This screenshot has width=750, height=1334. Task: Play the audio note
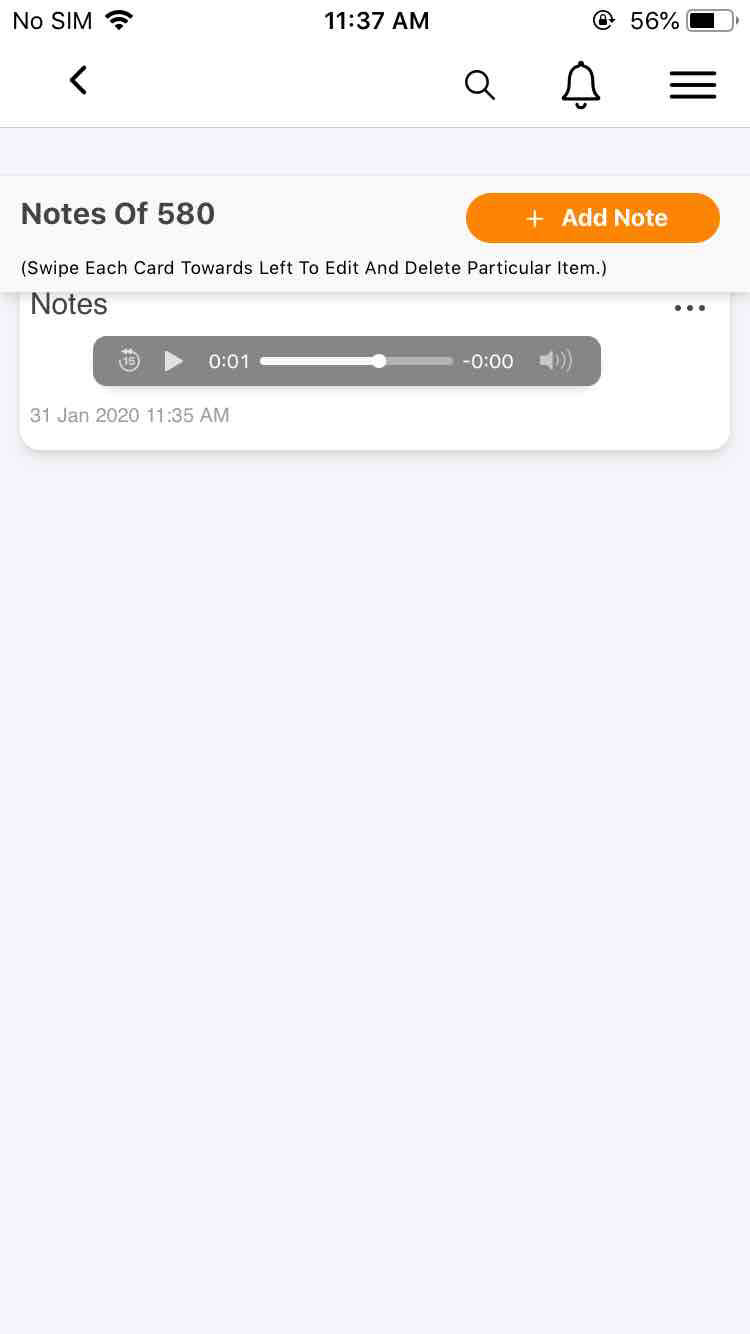(x=174, y=361)
